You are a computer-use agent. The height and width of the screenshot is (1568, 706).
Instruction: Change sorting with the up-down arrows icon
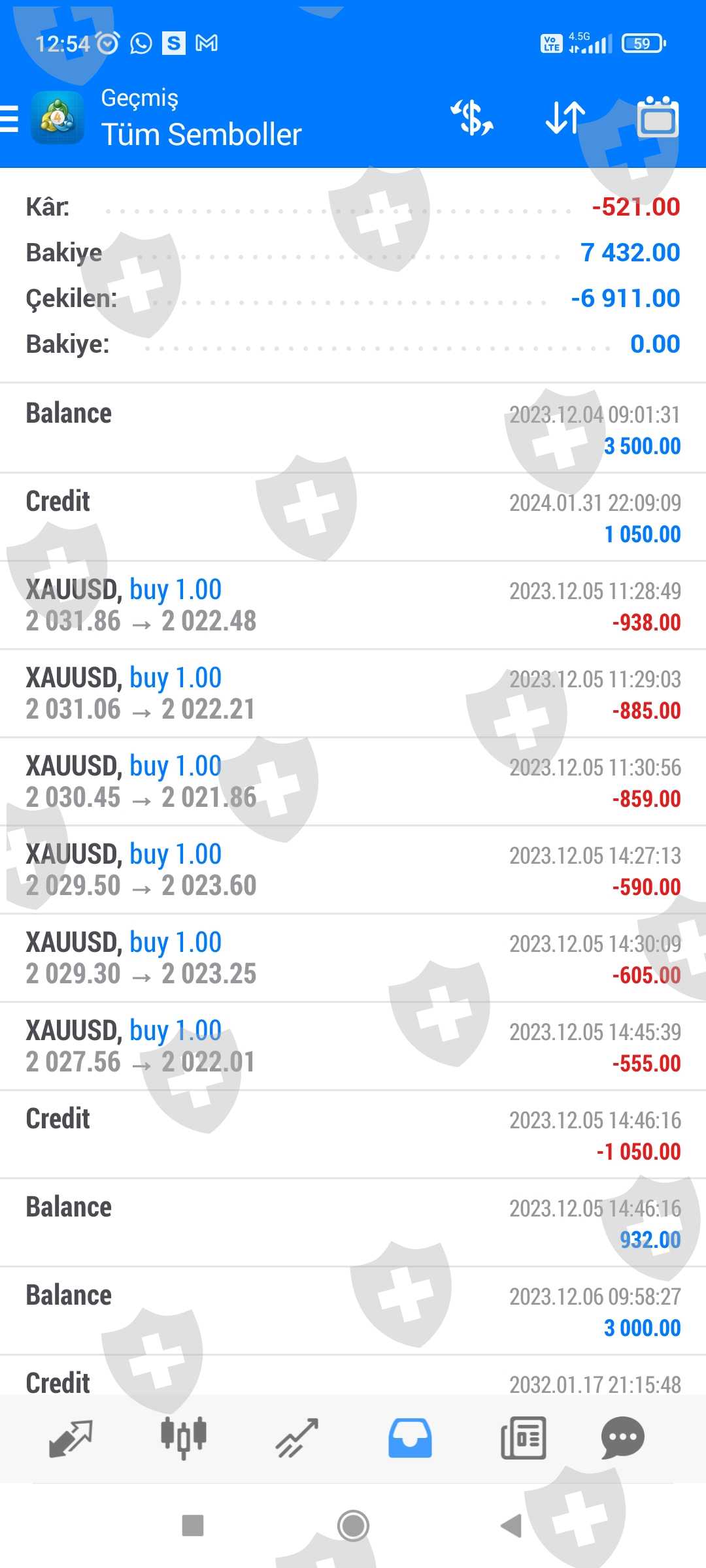point(565,118)
